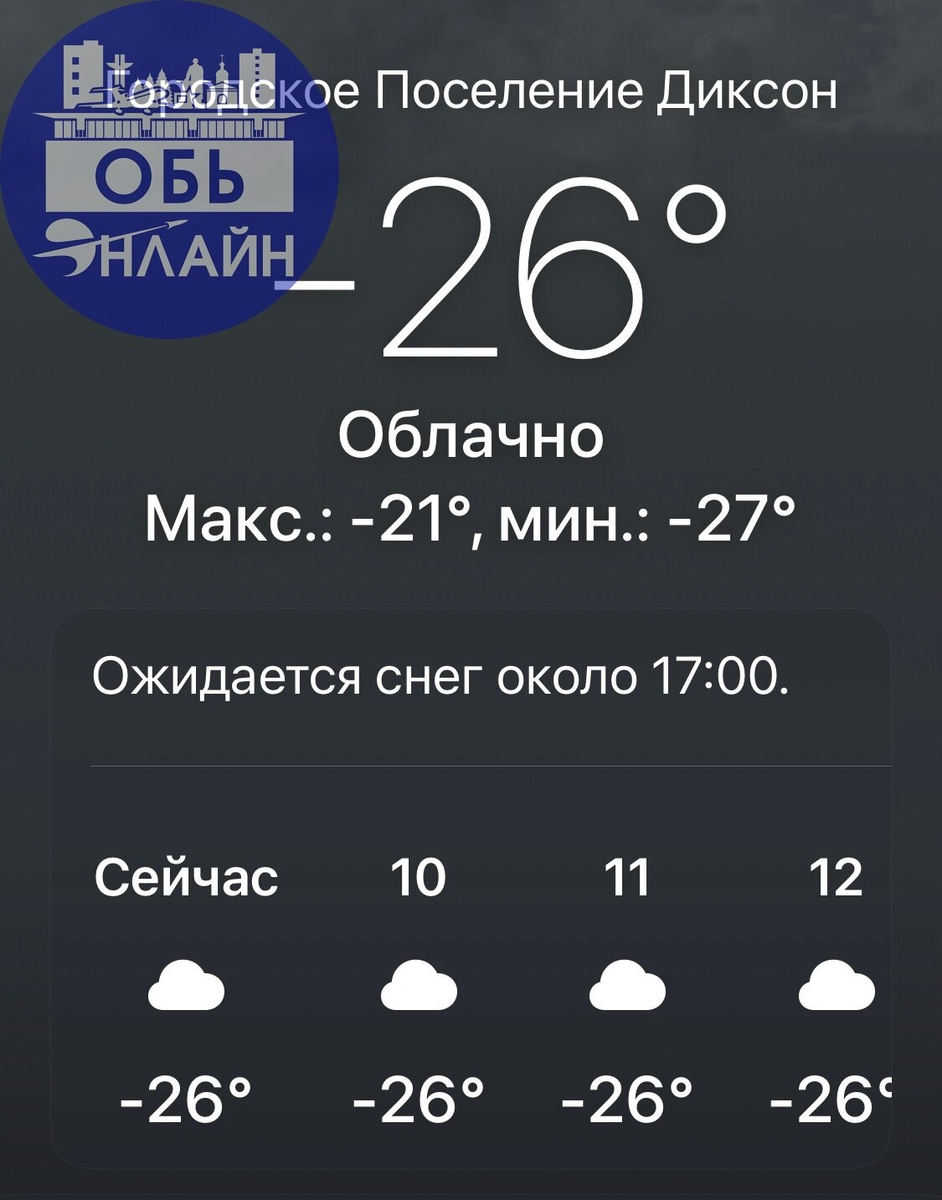Tap the мин.: -27° value

coord(650,515)
